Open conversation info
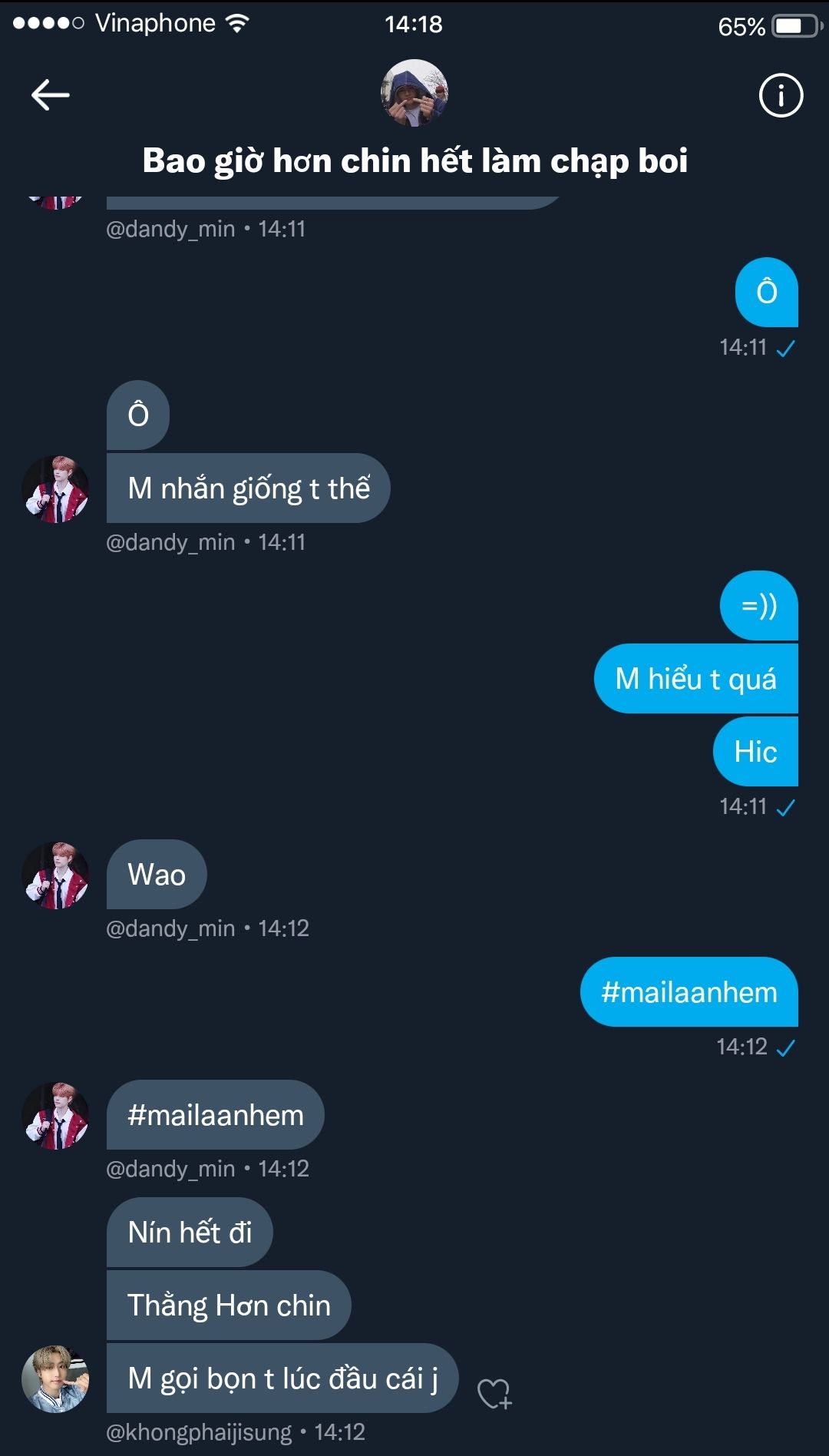 tap(781, 95)
